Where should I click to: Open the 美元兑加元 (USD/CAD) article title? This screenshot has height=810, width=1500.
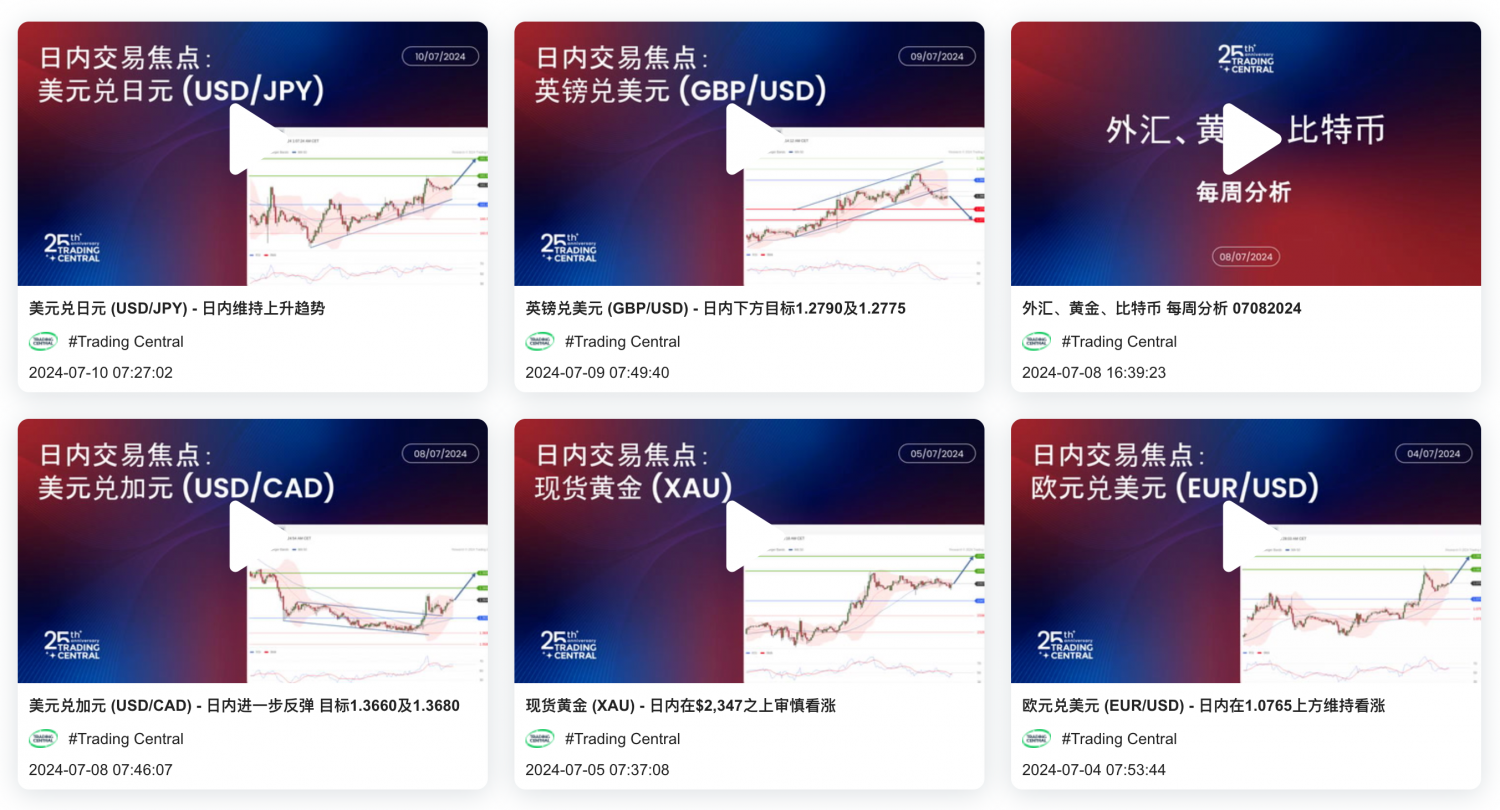click(x=244, y=706)
